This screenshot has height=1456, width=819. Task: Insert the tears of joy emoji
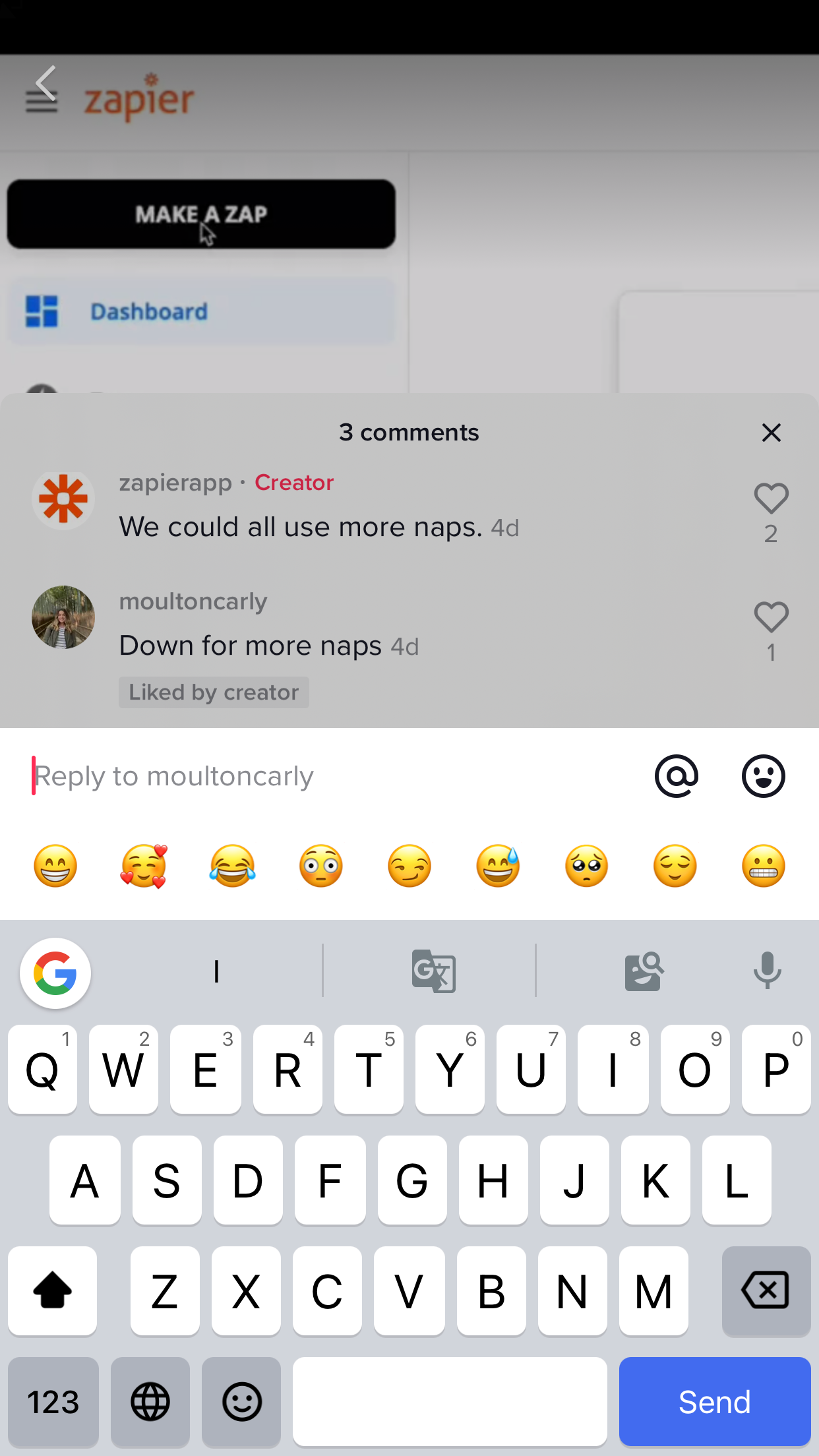point(232,866)
